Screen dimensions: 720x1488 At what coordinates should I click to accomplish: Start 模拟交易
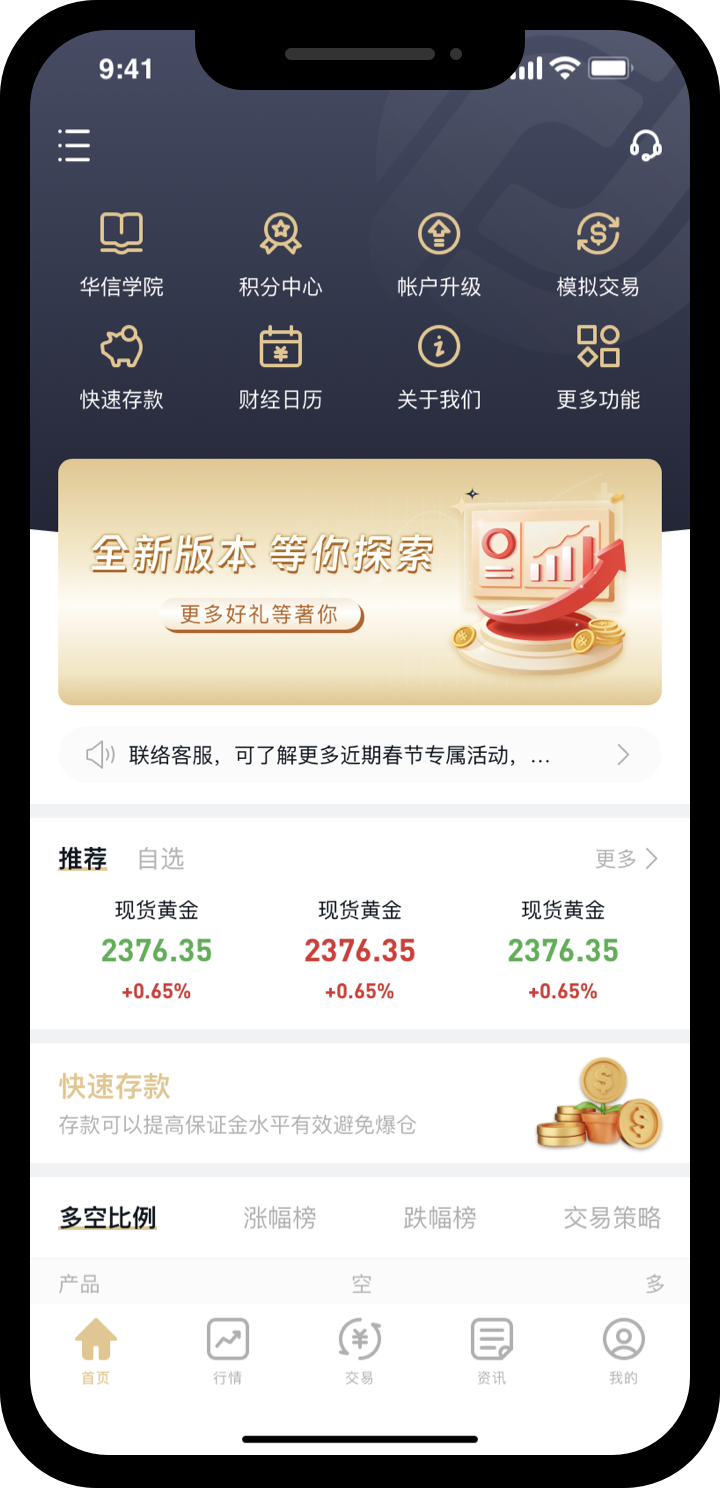pyautogui.click(x=598, y=255)
